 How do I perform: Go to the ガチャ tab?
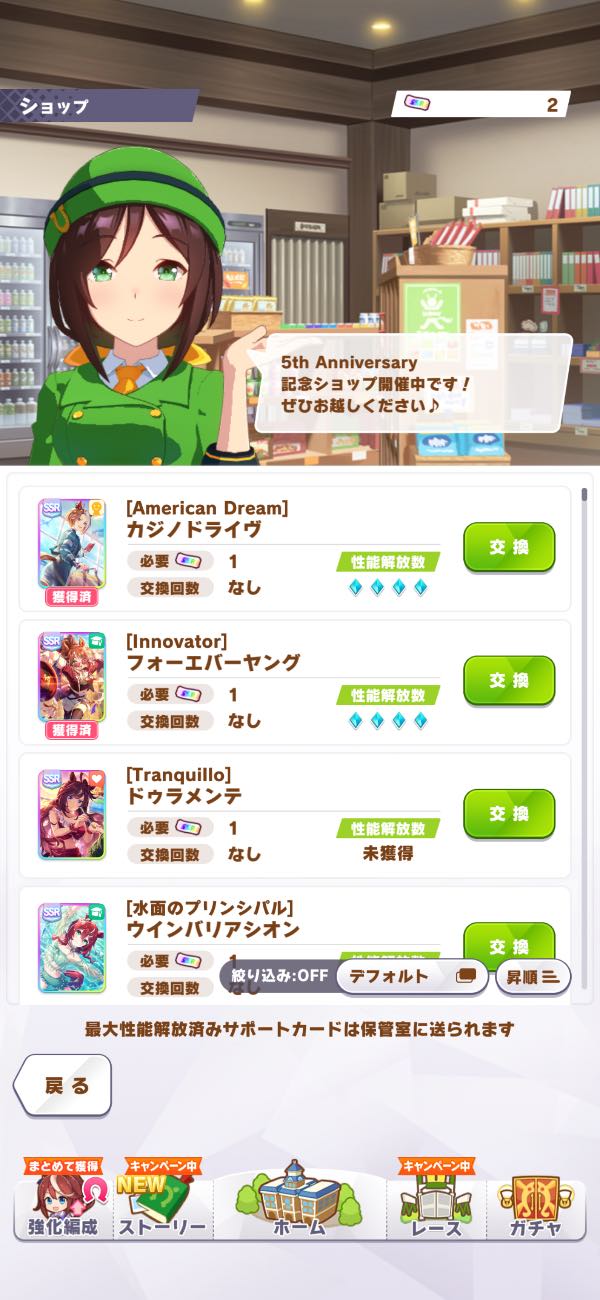click(x=535, y=1205)
